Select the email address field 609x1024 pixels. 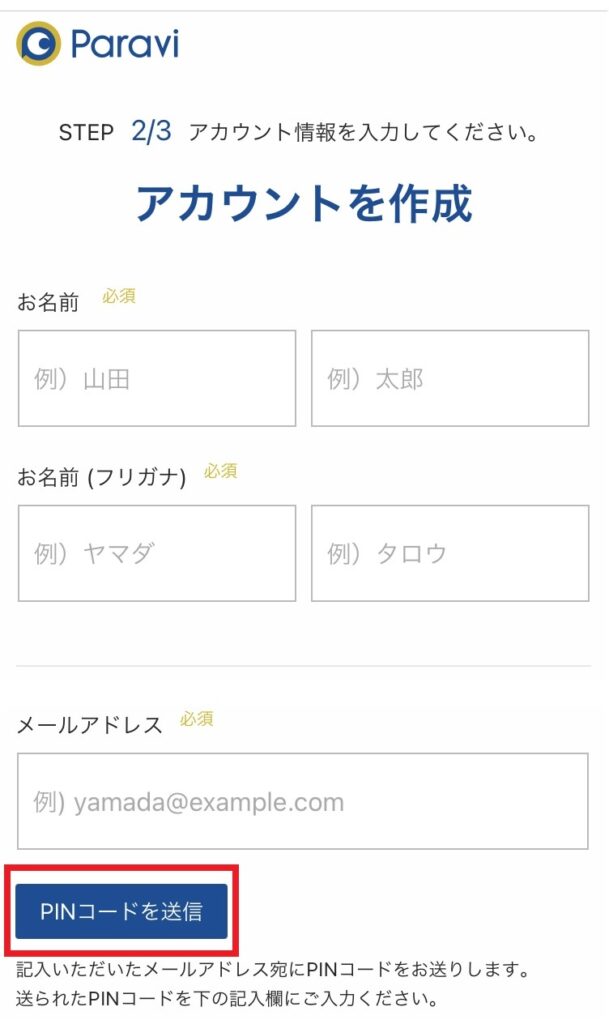303,801
